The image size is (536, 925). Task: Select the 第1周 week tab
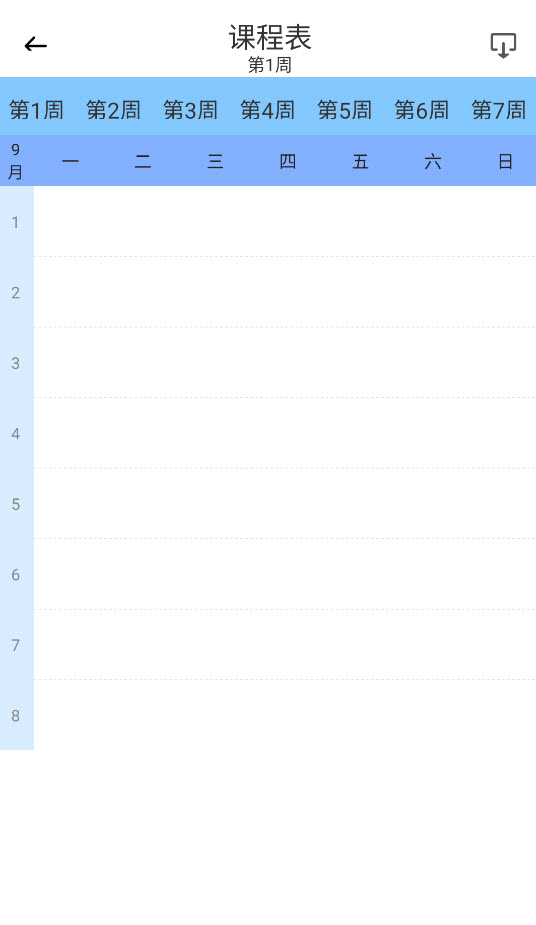point(37,110)
